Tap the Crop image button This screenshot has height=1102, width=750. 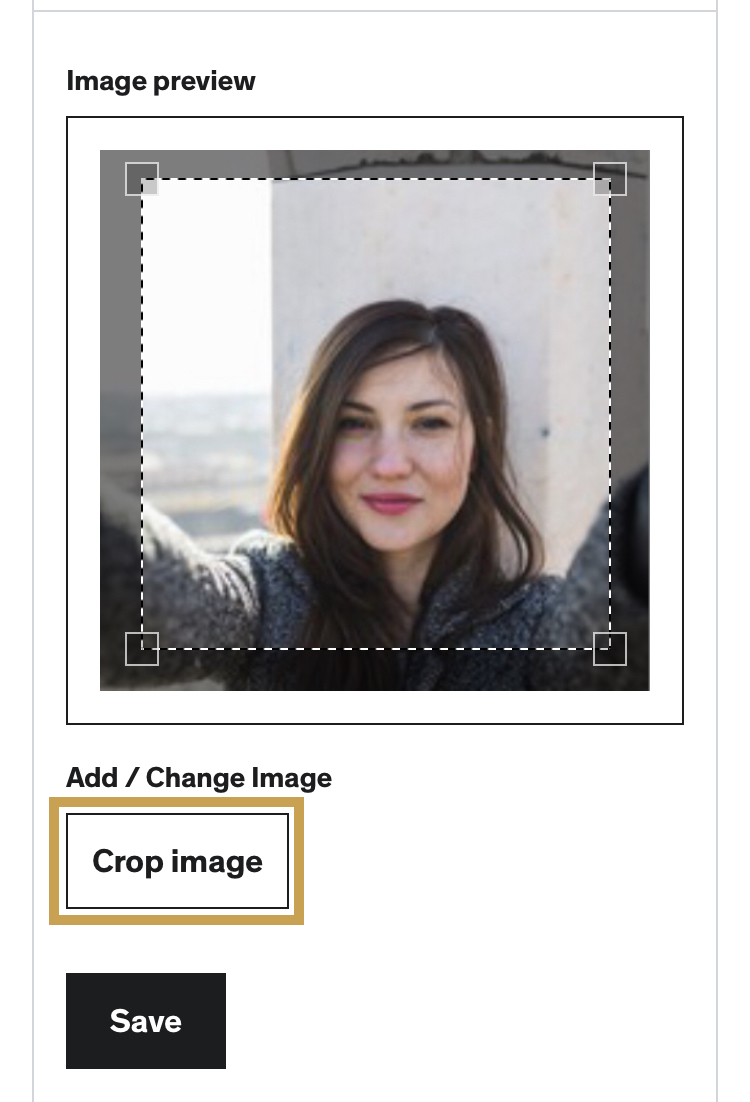coord(177,861)
